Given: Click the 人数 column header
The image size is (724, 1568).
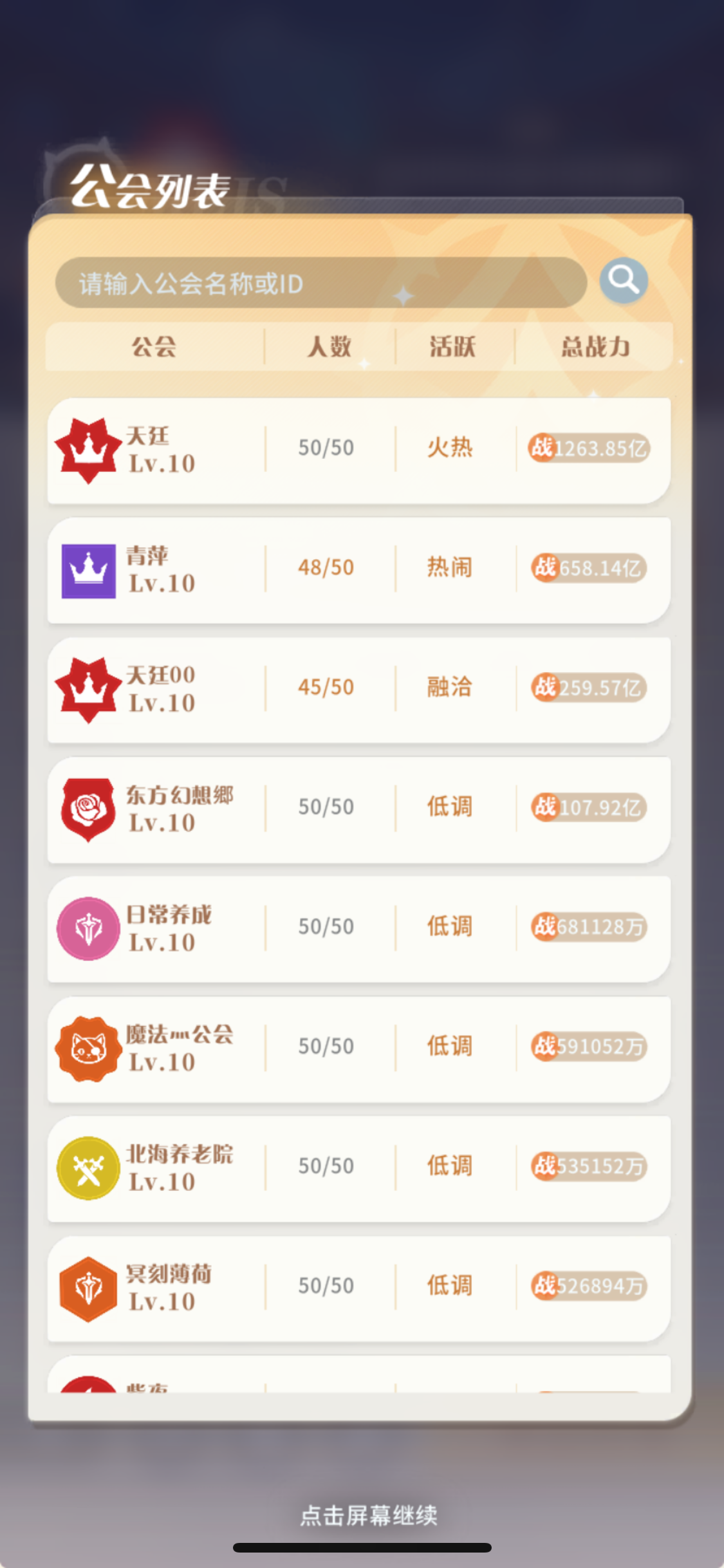Looking at the screenshot, I should pyautogui.click(x=328, y=348).
